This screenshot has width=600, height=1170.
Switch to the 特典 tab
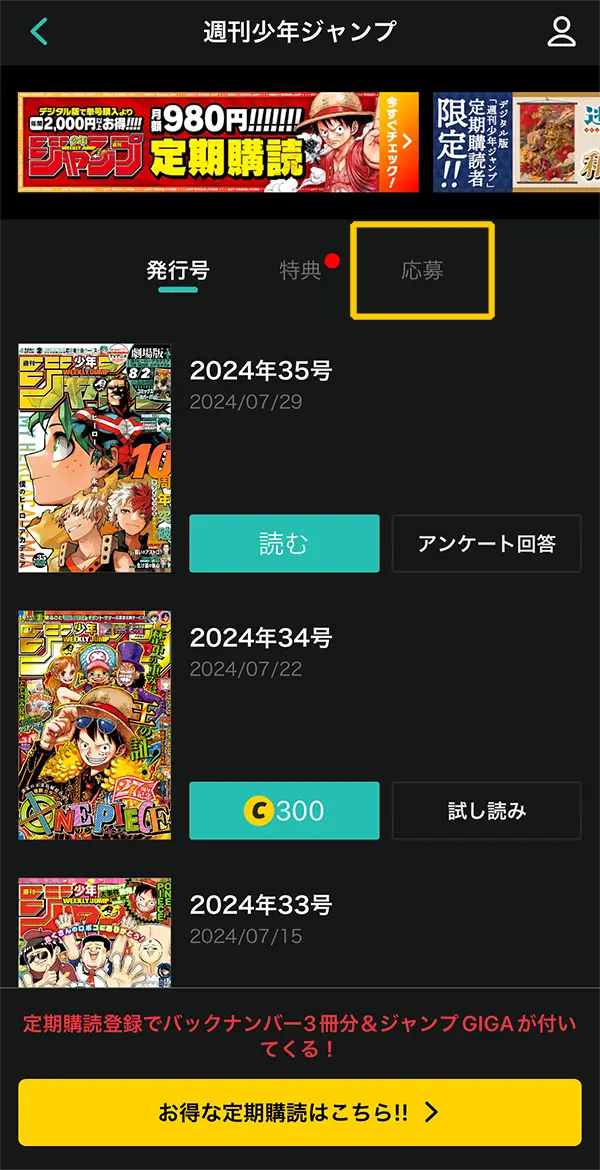click(x=300, y=270)
